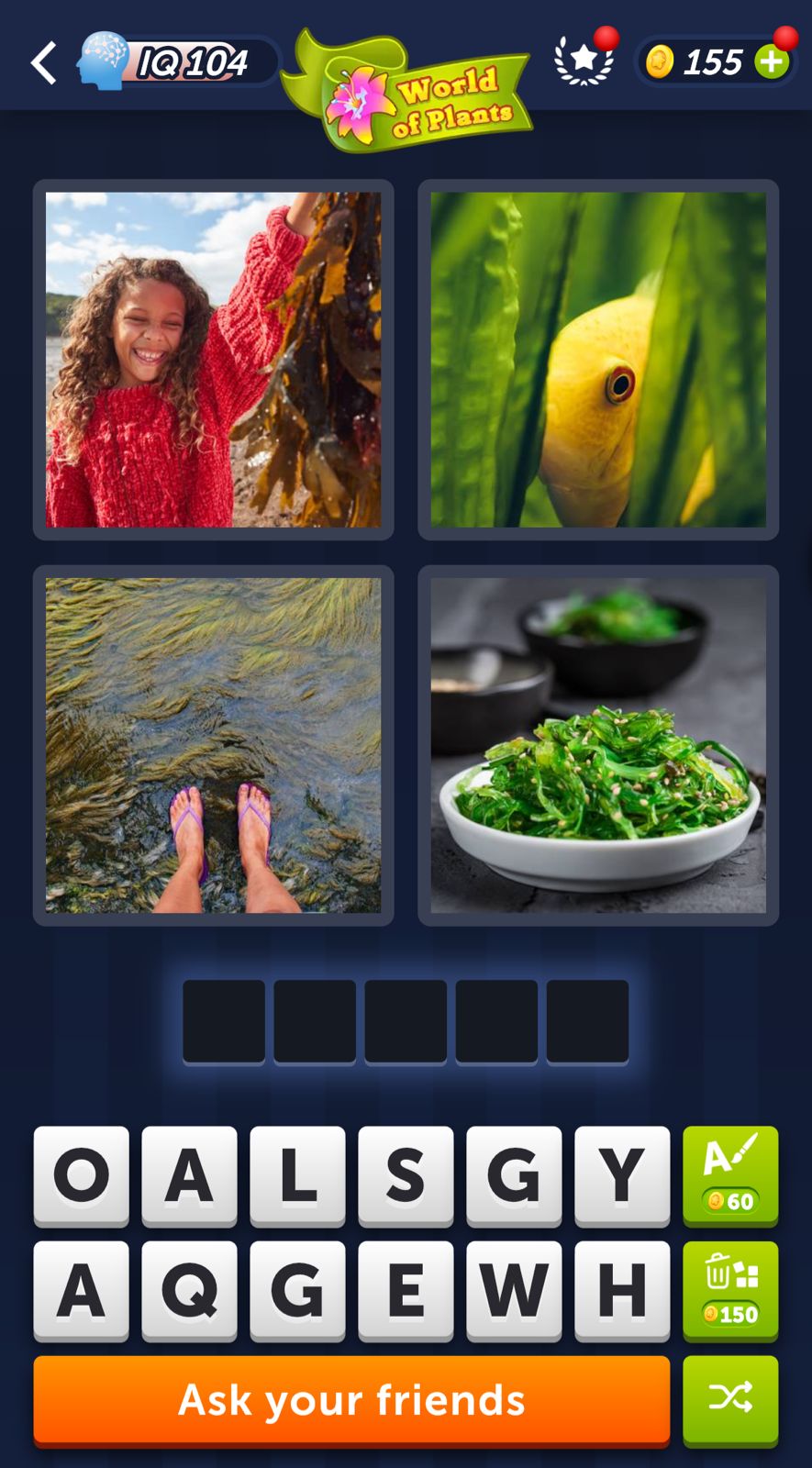Shuffle the letter tiles
The image size is (812, 1468).
pyautogui.click(x=730, y=1398)
